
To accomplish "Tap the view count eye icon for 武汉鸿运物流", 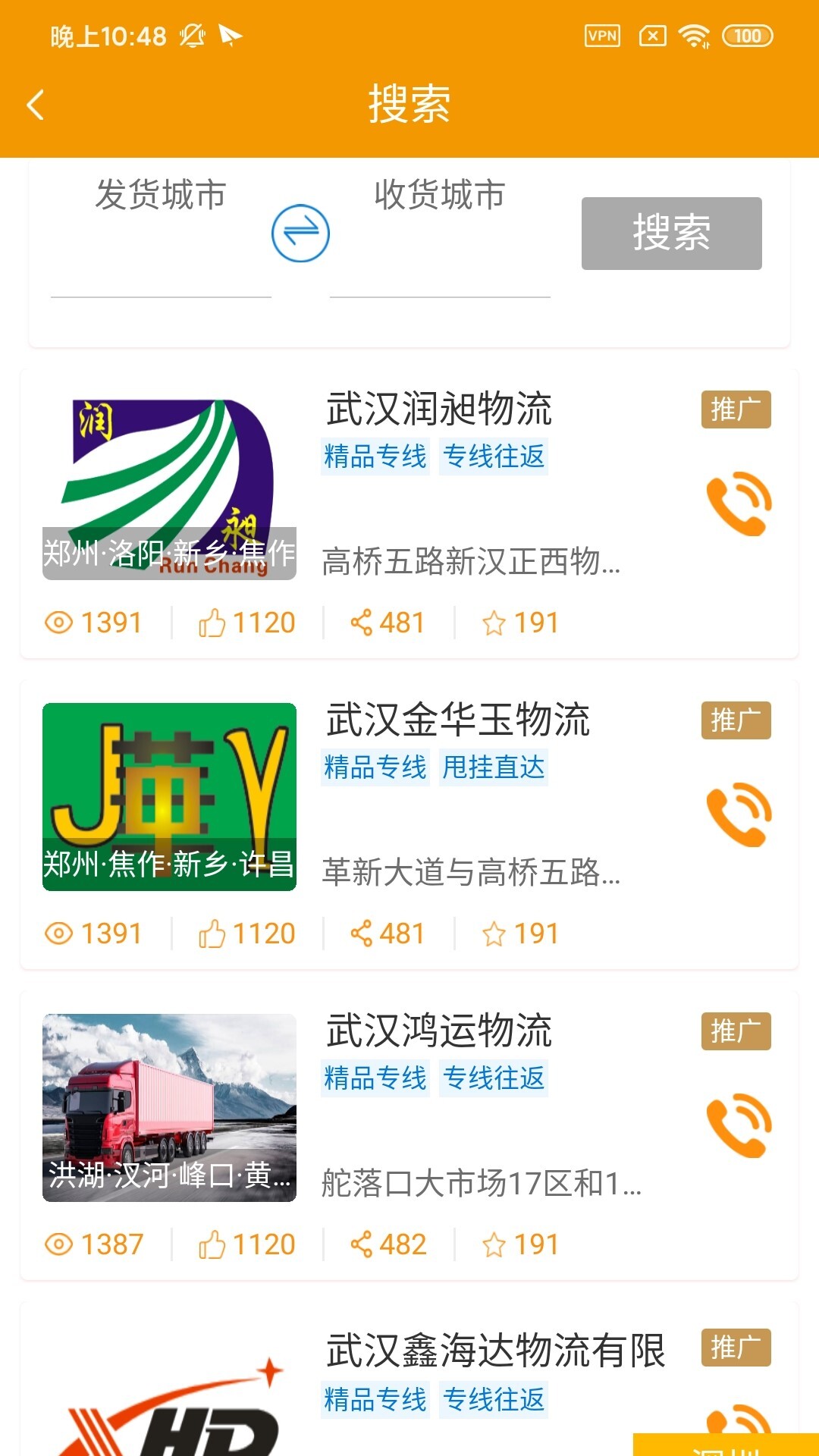I will (61, 1244).
